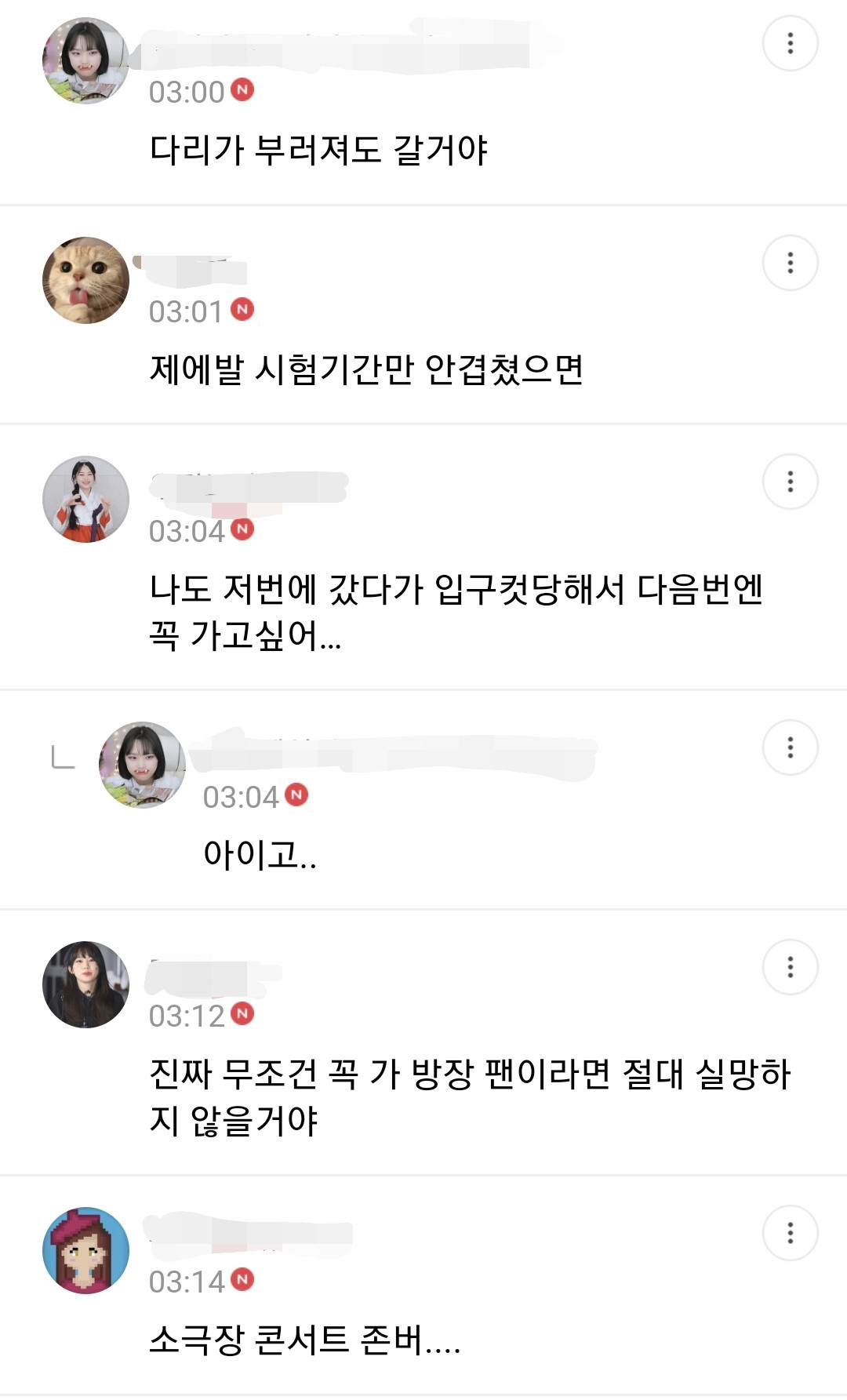
Task: Open menu for "소극장 콘서트 존버" comment
Action: click(x=790, y=1233)
